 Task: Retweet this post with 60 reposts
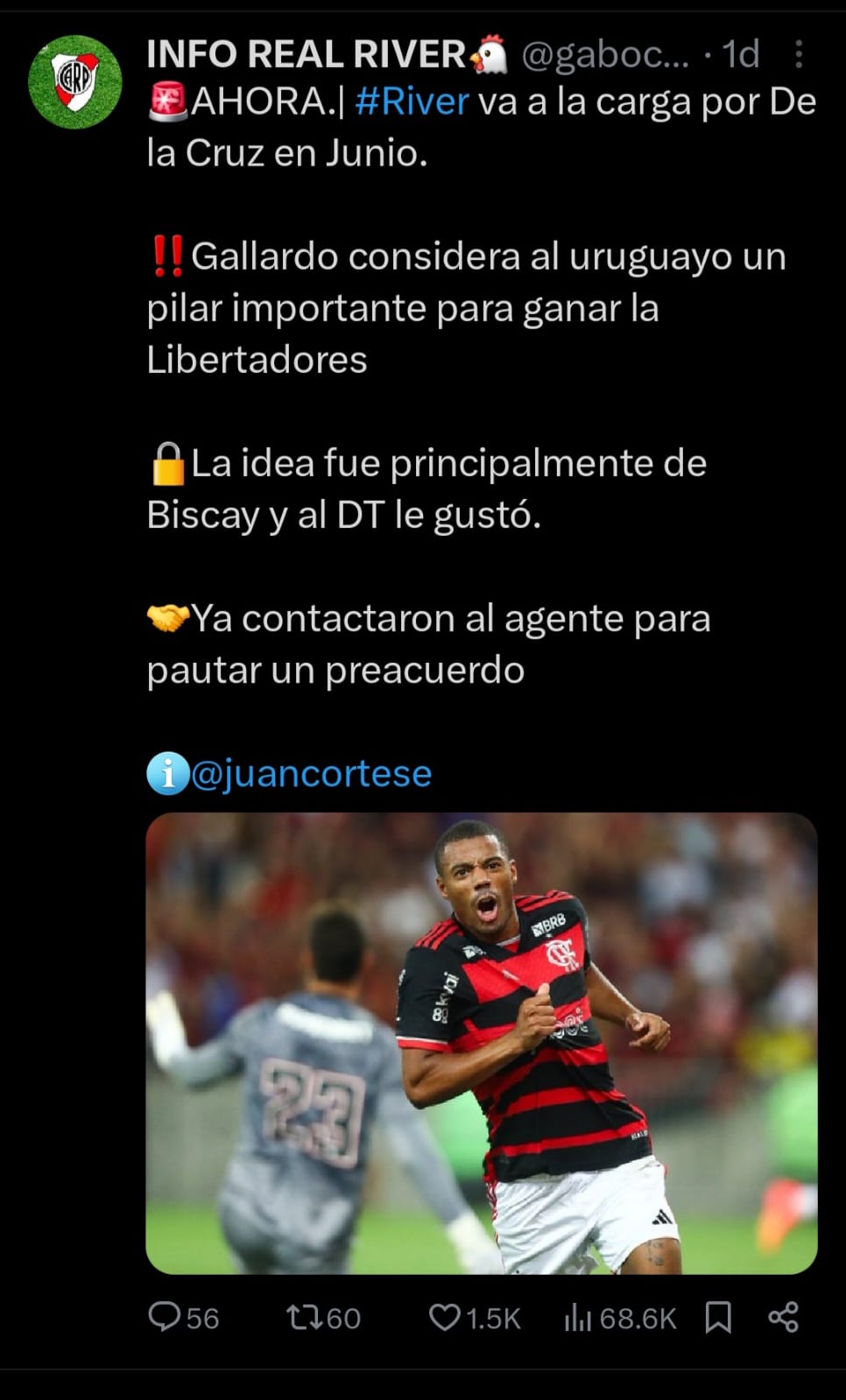[x=323, y=1318]
